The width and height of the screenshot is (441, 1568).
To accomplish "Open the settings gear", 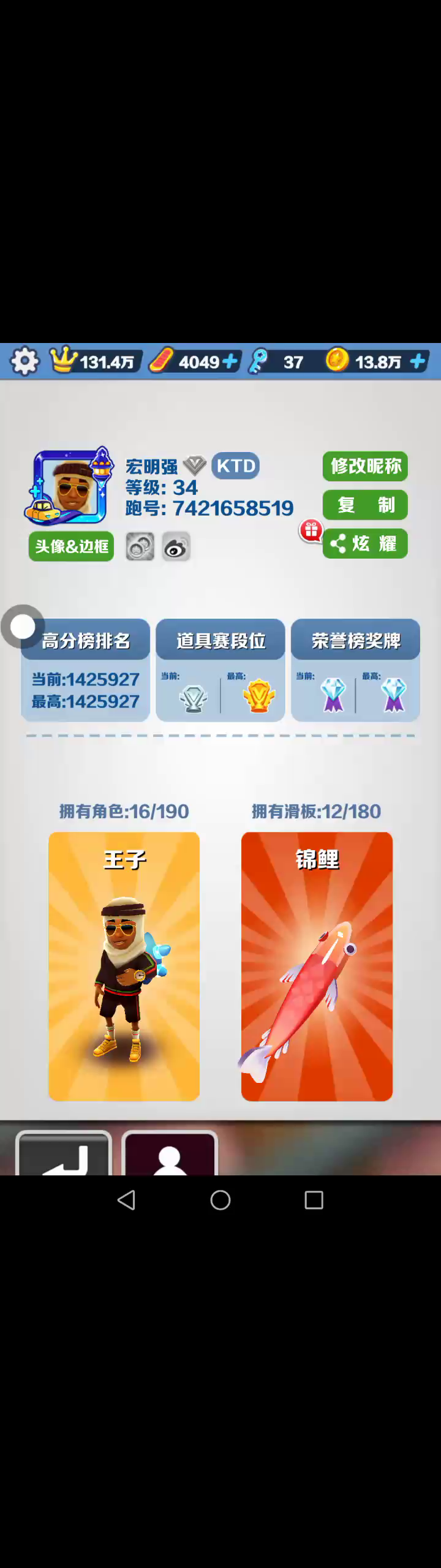I will [24, 361].
